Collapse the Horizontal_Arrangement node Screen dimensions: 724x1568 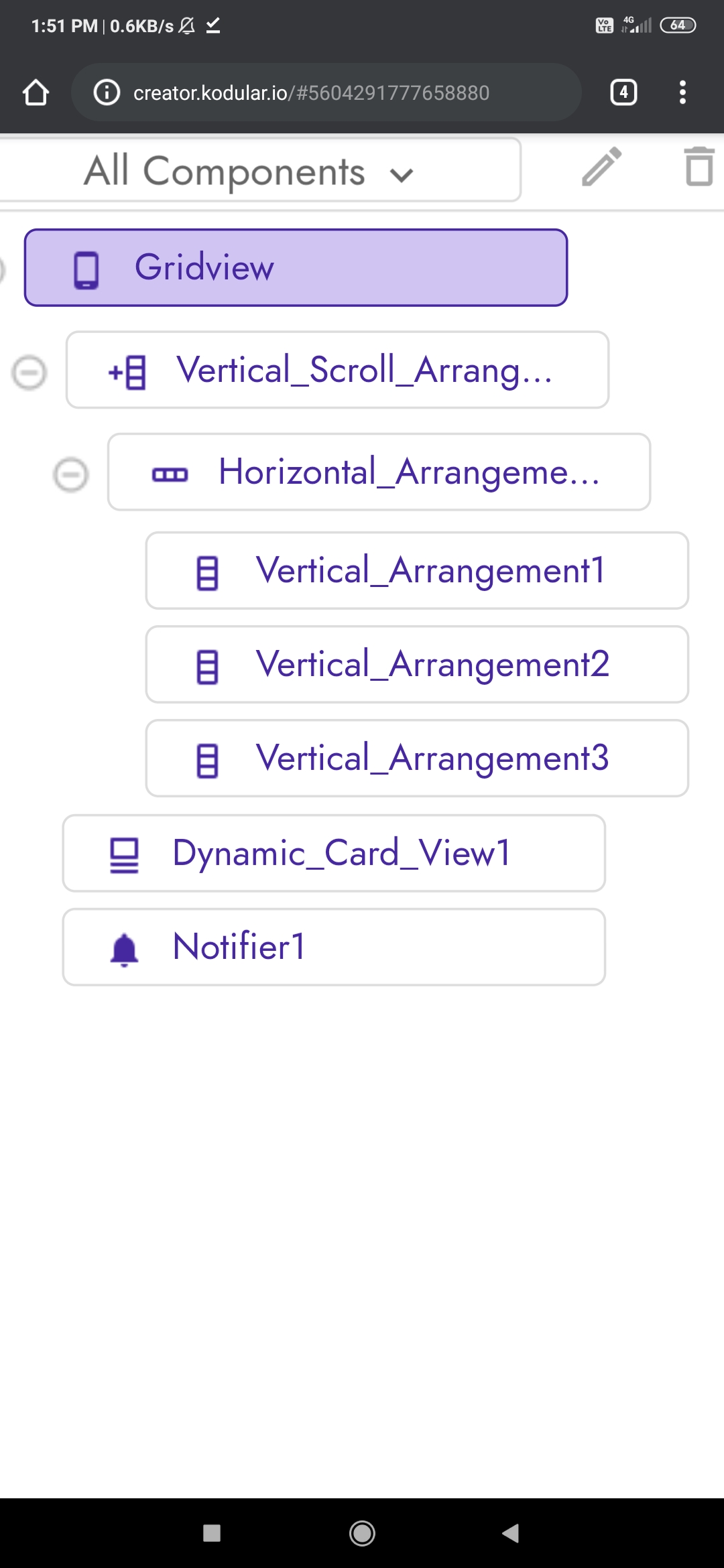tap(70, 475)
